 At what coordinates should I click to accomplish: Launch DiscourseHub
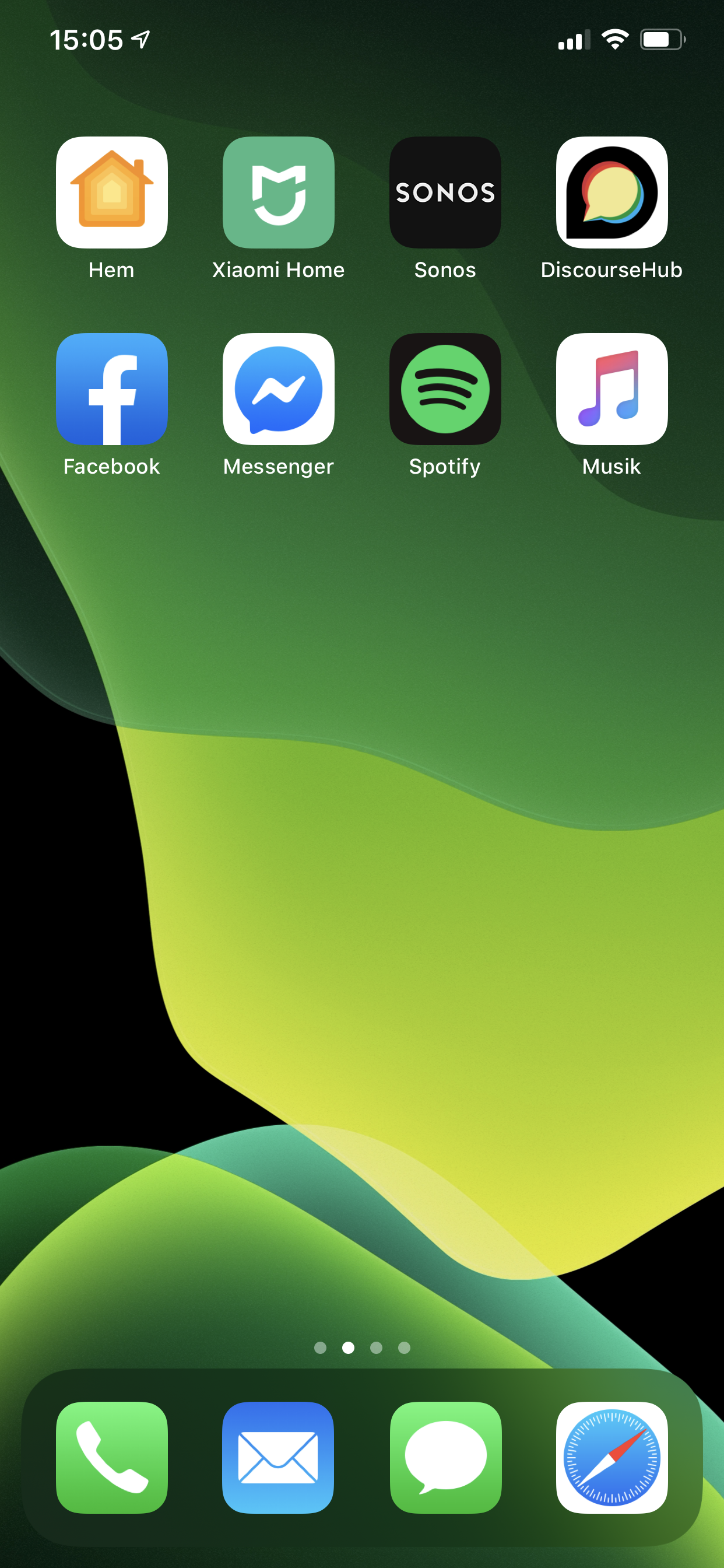(611, 192)
